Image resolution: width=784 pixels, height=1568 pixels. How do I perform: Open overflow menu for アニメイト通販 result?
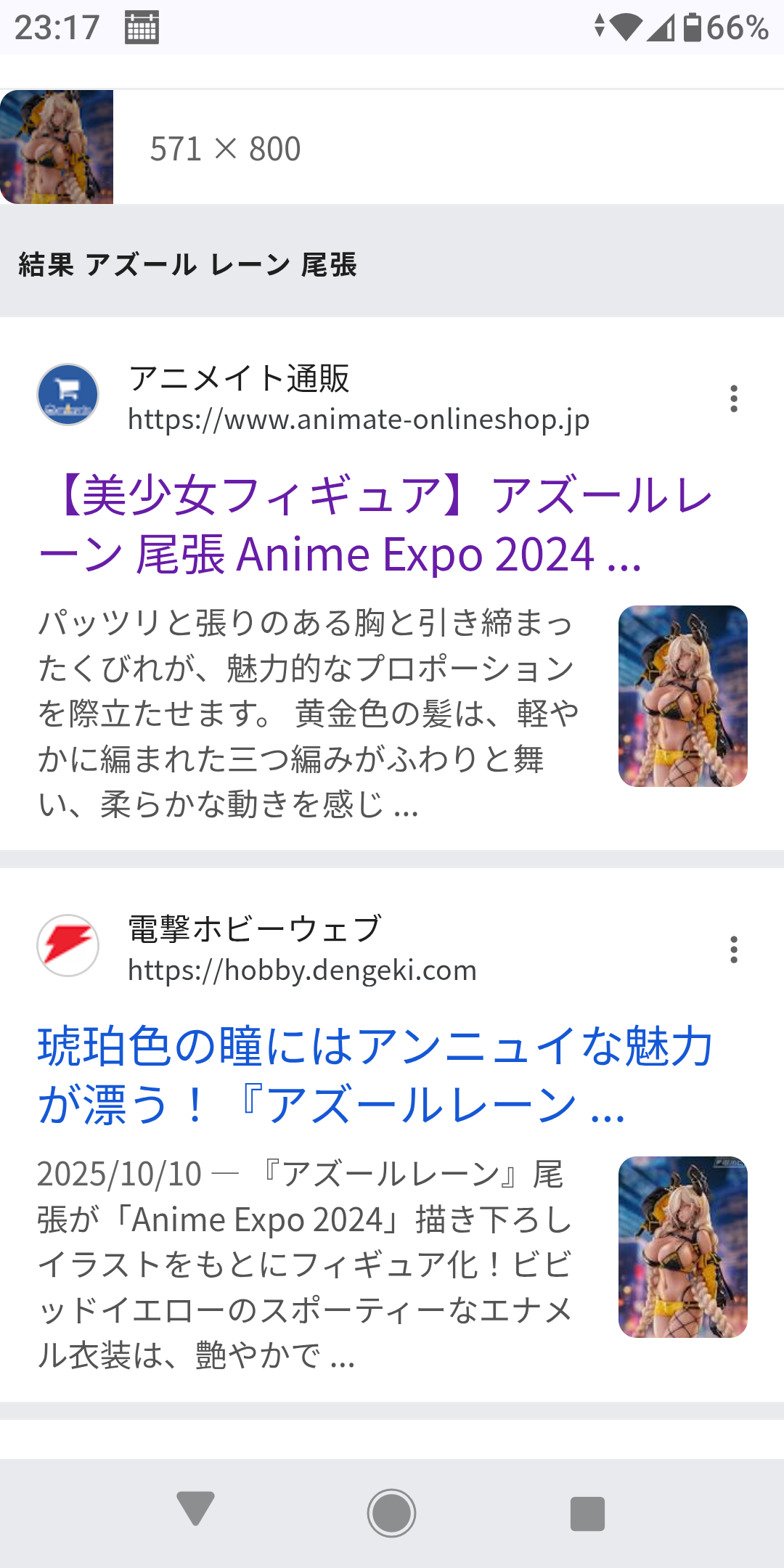[734, 399]
